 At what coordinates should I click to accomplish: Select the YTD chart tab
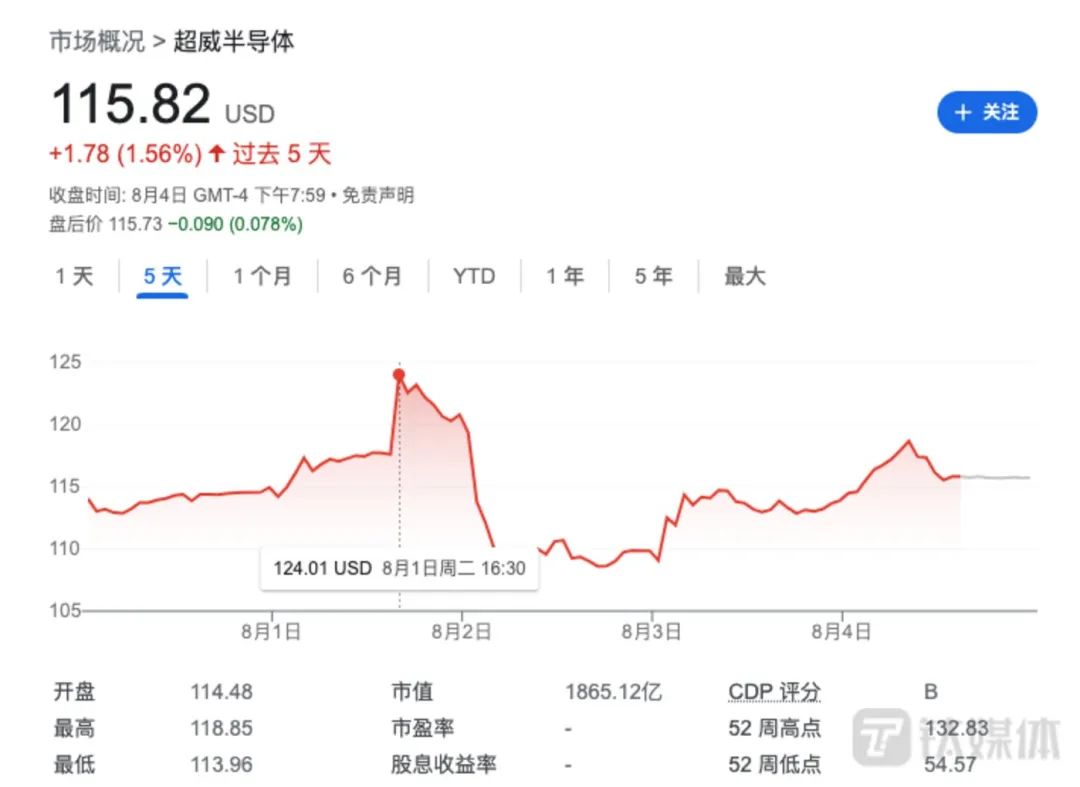click(x=474, y=276)
